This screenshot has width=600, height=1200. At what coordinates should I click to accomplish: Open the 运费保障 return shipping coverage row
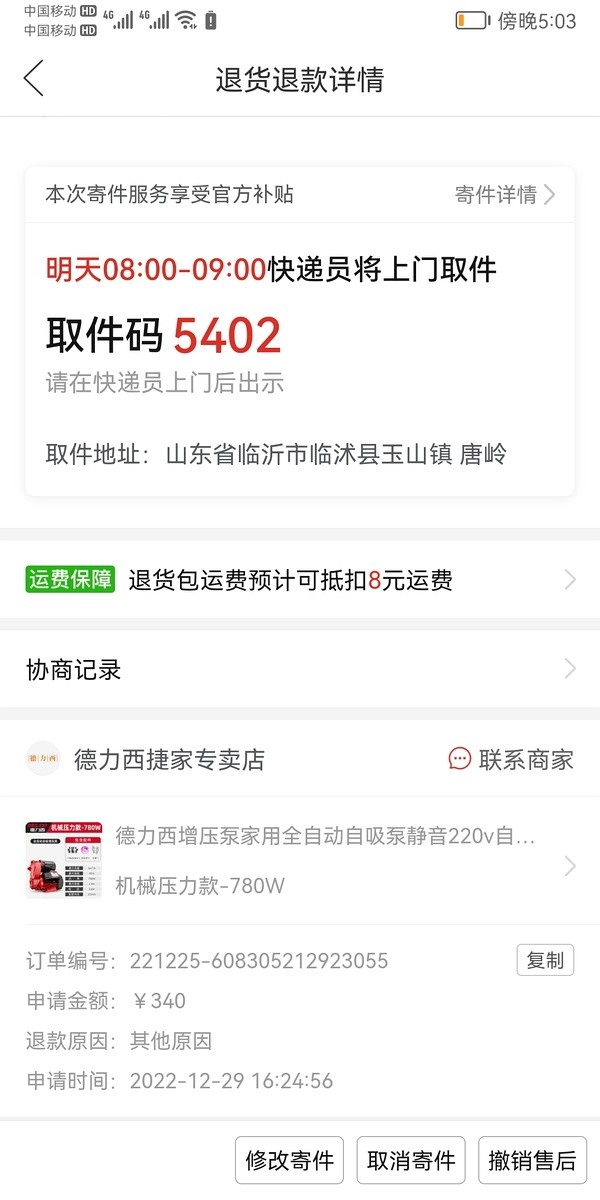tap(300, 580)
